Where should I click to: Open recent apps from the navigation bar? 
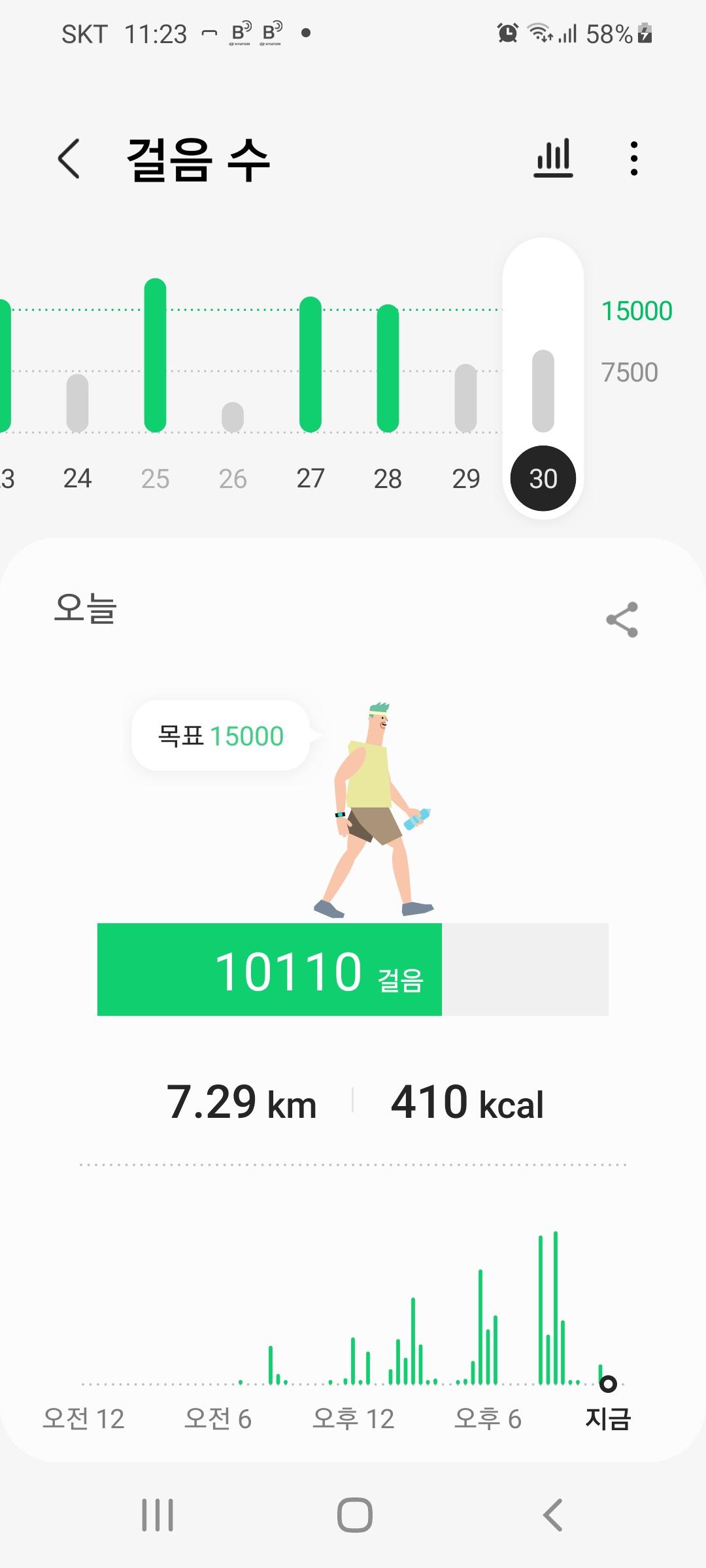pos(158,1514)
